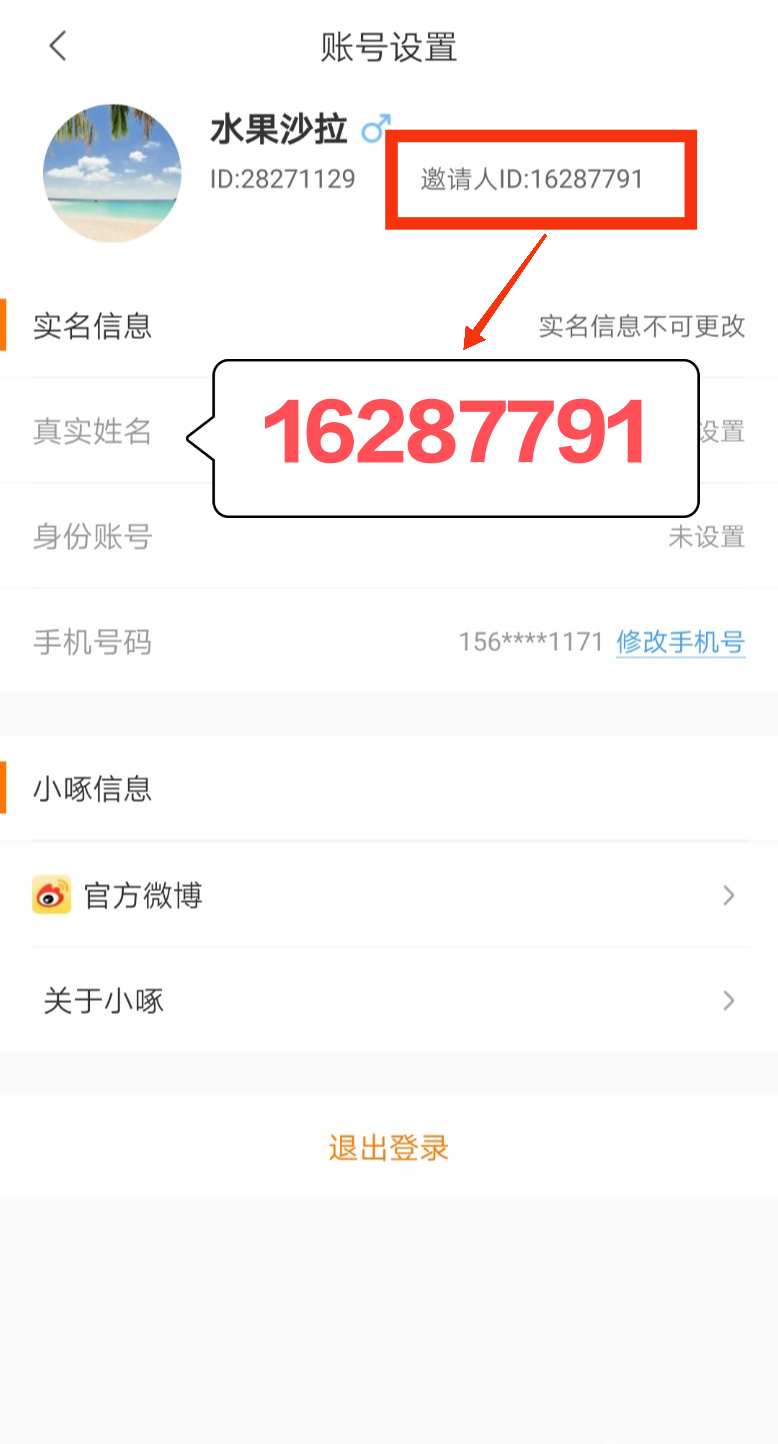Open the 修改手机号 link
Screen dimensions: 778x1444
coord(680,642)
